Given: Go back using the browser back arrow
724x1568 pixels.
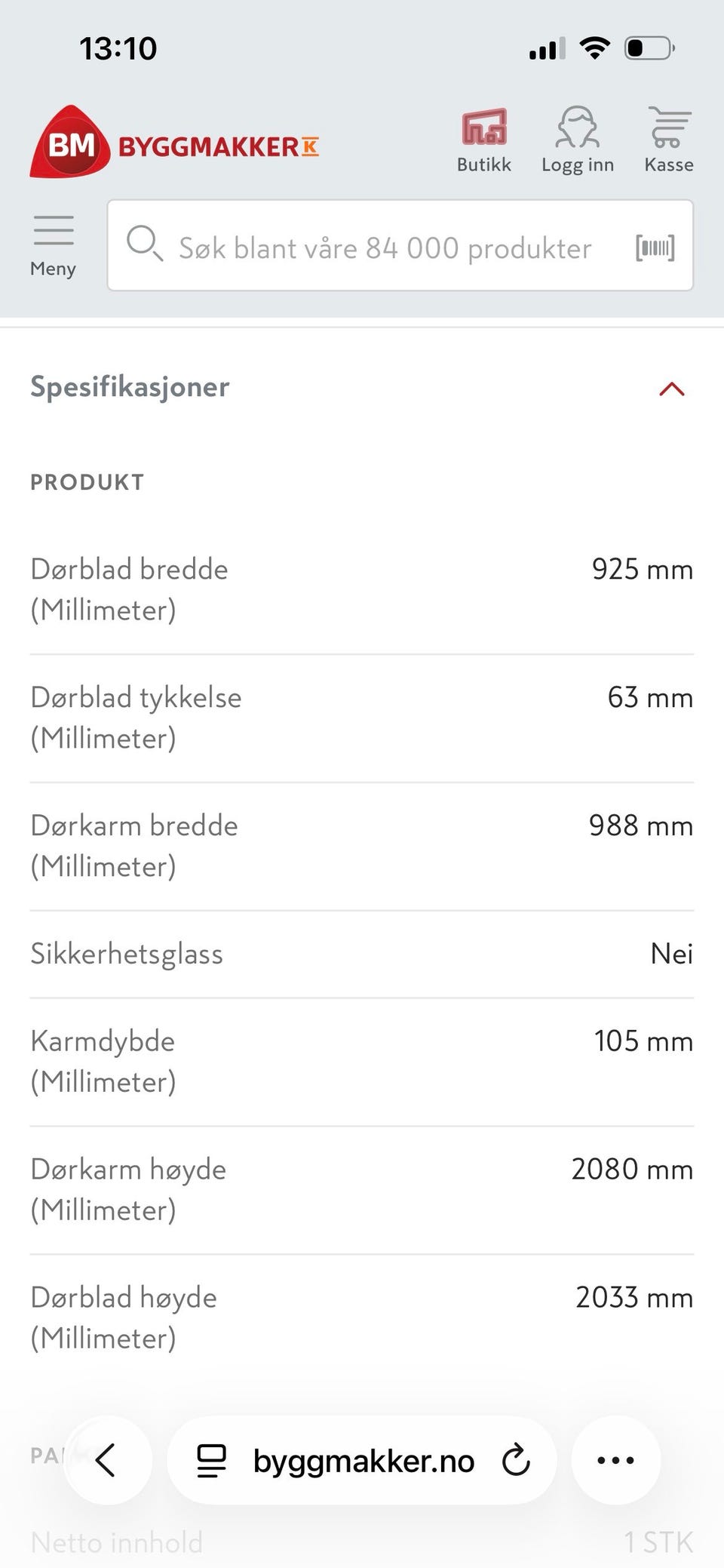Looking at the screenshot, I should coord(108,1460).
